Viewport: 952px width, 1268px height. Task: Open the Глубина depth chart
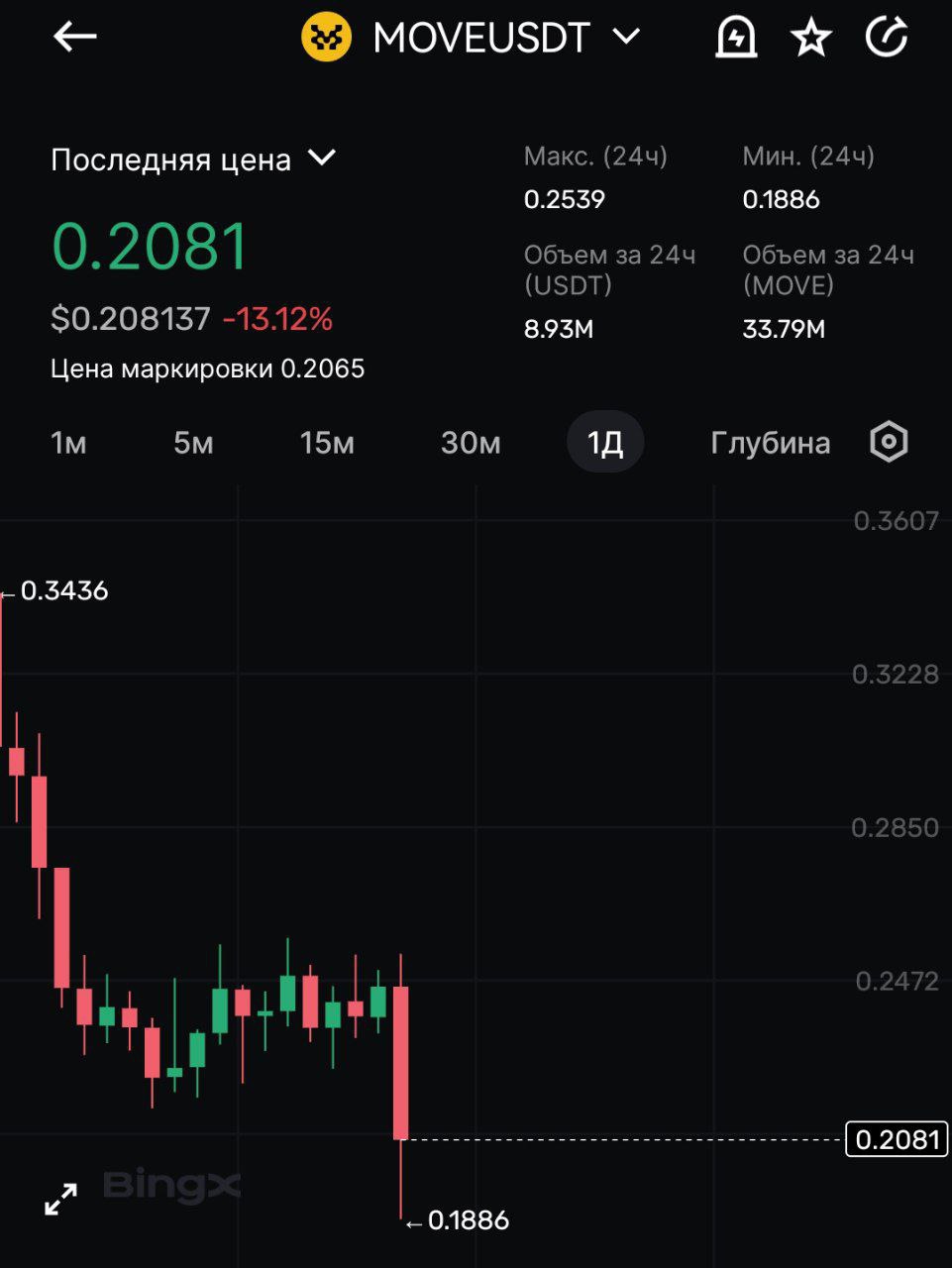coord(770,443)
